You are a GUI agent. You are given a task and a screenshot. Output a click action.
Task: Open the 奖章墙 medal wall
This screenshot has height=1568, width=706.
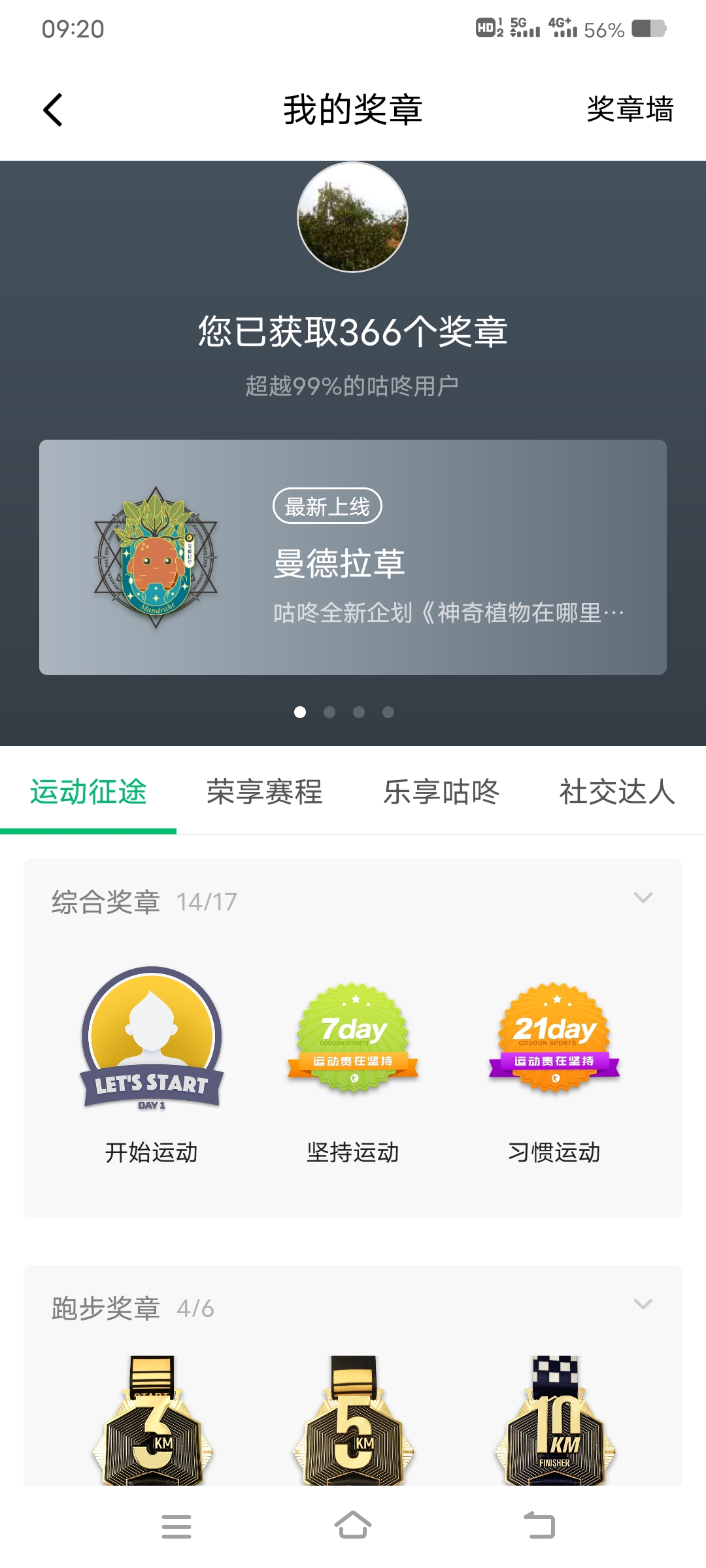coord(630,109)
